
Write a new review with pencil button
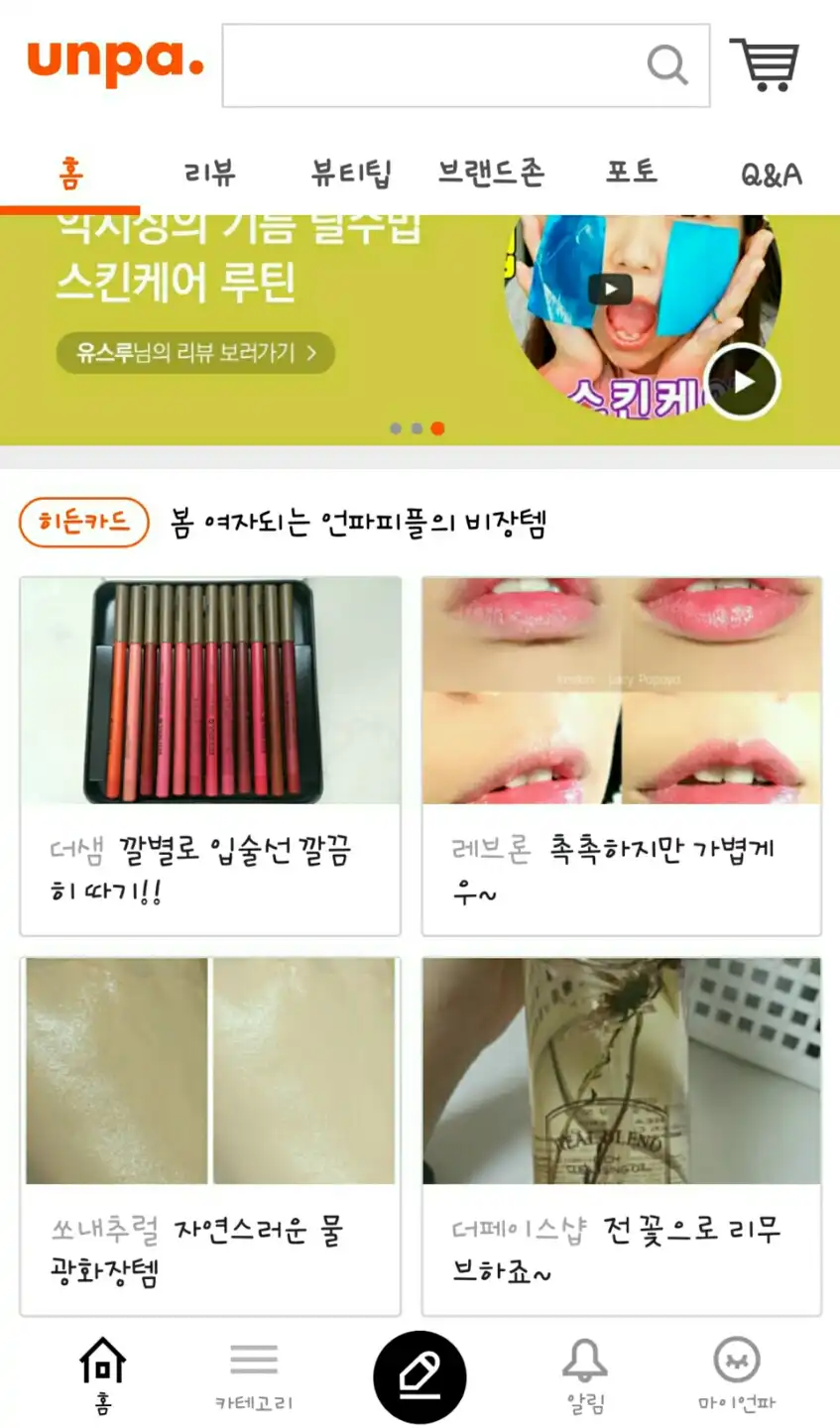[420, 1377]
